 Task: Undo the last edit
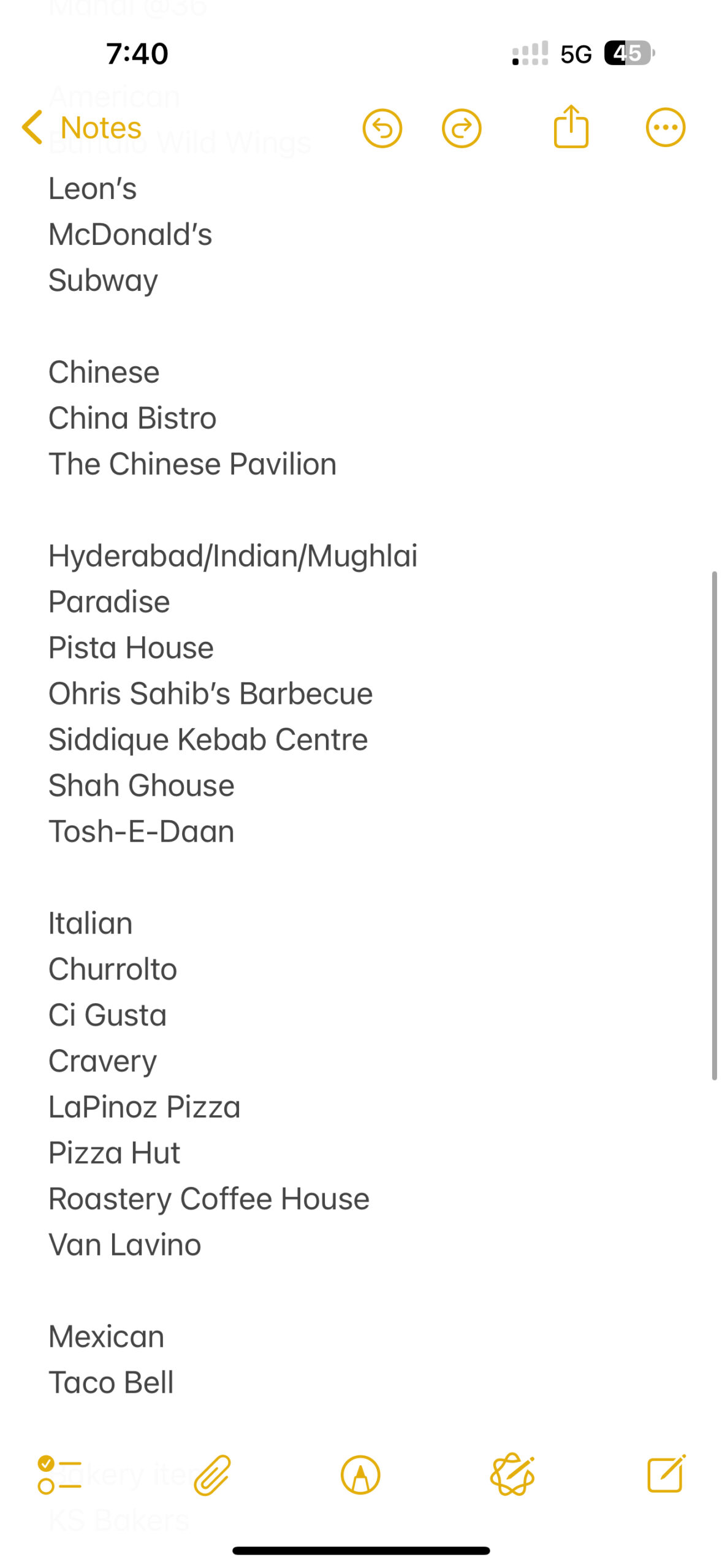click(382, 128)
